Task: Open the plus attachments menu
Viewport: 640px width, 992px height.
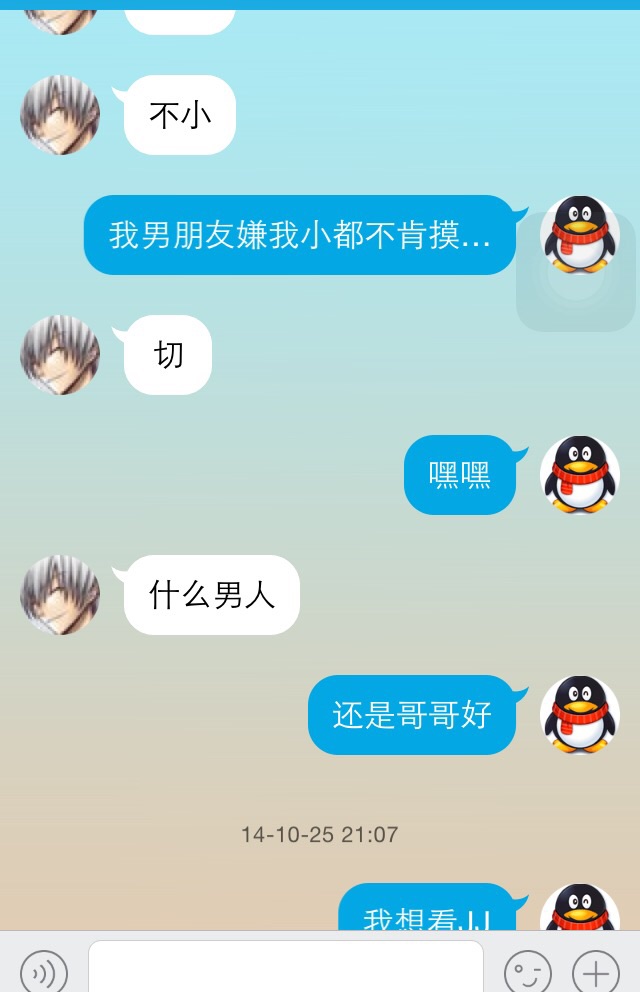Action: click(595, 970)
